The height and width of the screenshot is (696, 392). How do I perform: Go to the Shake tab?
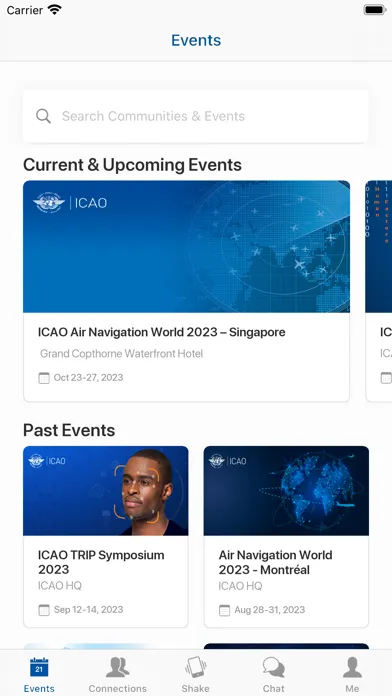(195, 675)
